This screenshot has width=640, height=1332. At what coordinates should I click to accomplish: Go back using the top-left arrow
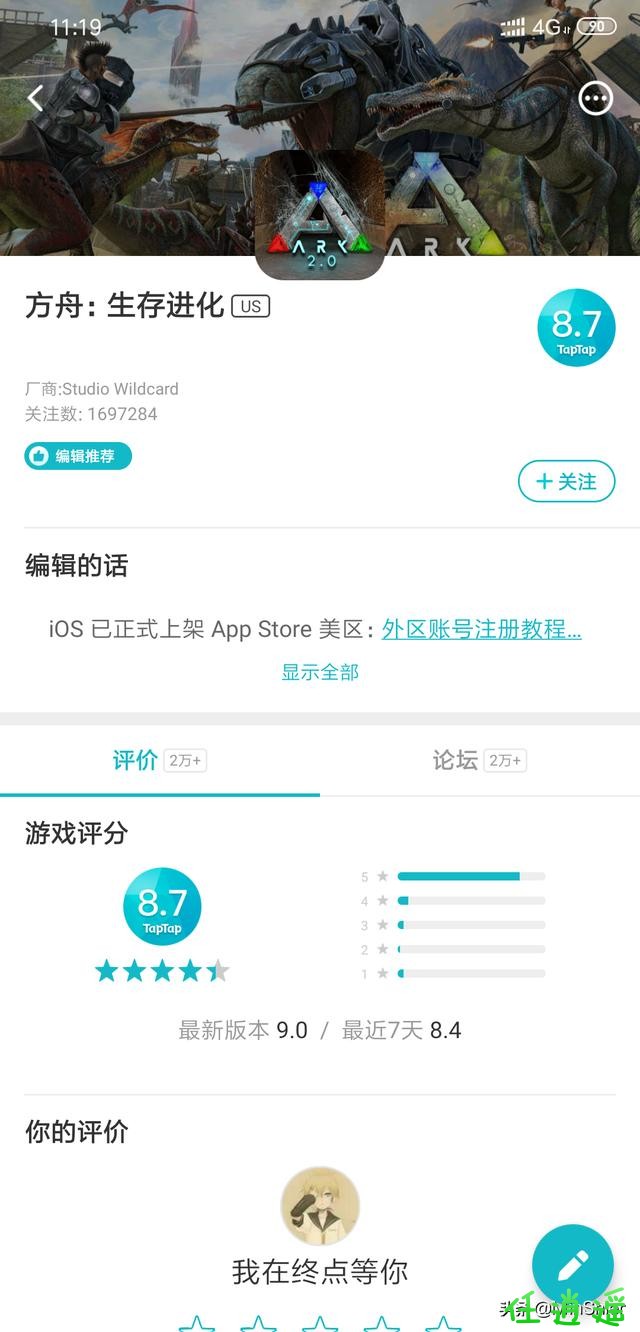point(36,98)
